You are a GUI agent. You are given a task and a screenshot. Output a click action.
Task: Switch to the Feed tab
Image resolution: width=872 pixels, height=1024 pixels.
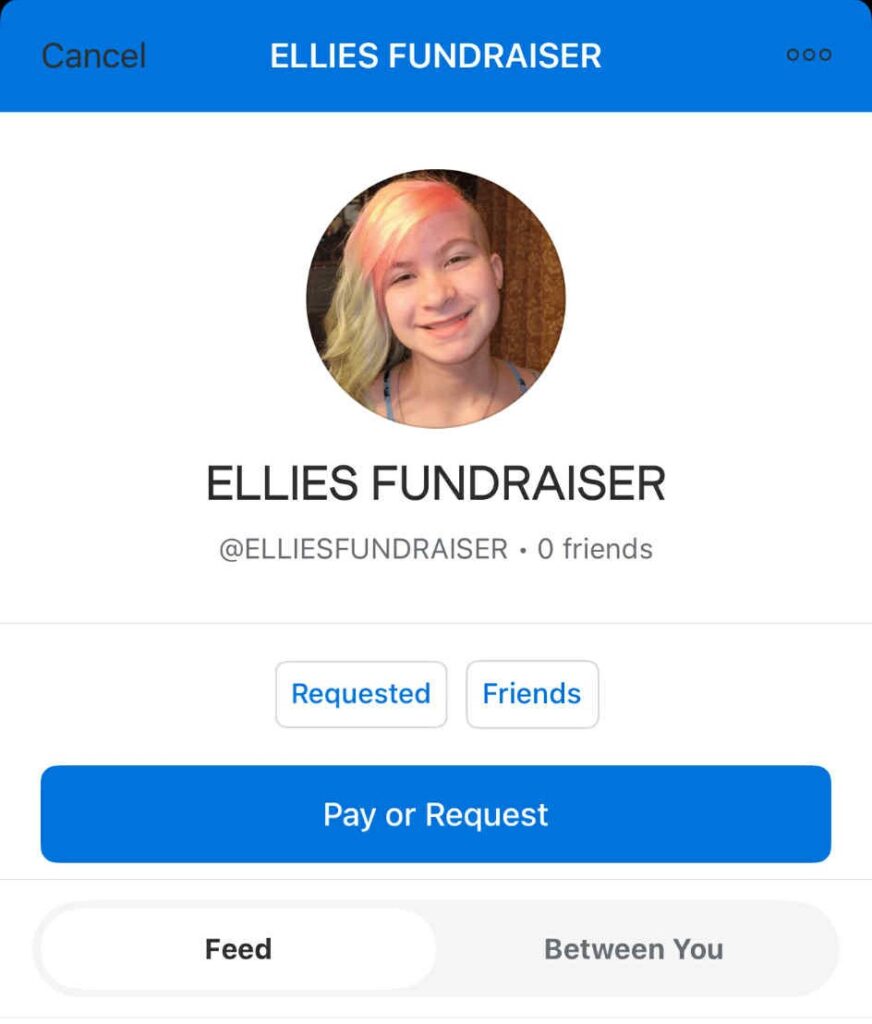pyautogui.click(x=238, y=949)
